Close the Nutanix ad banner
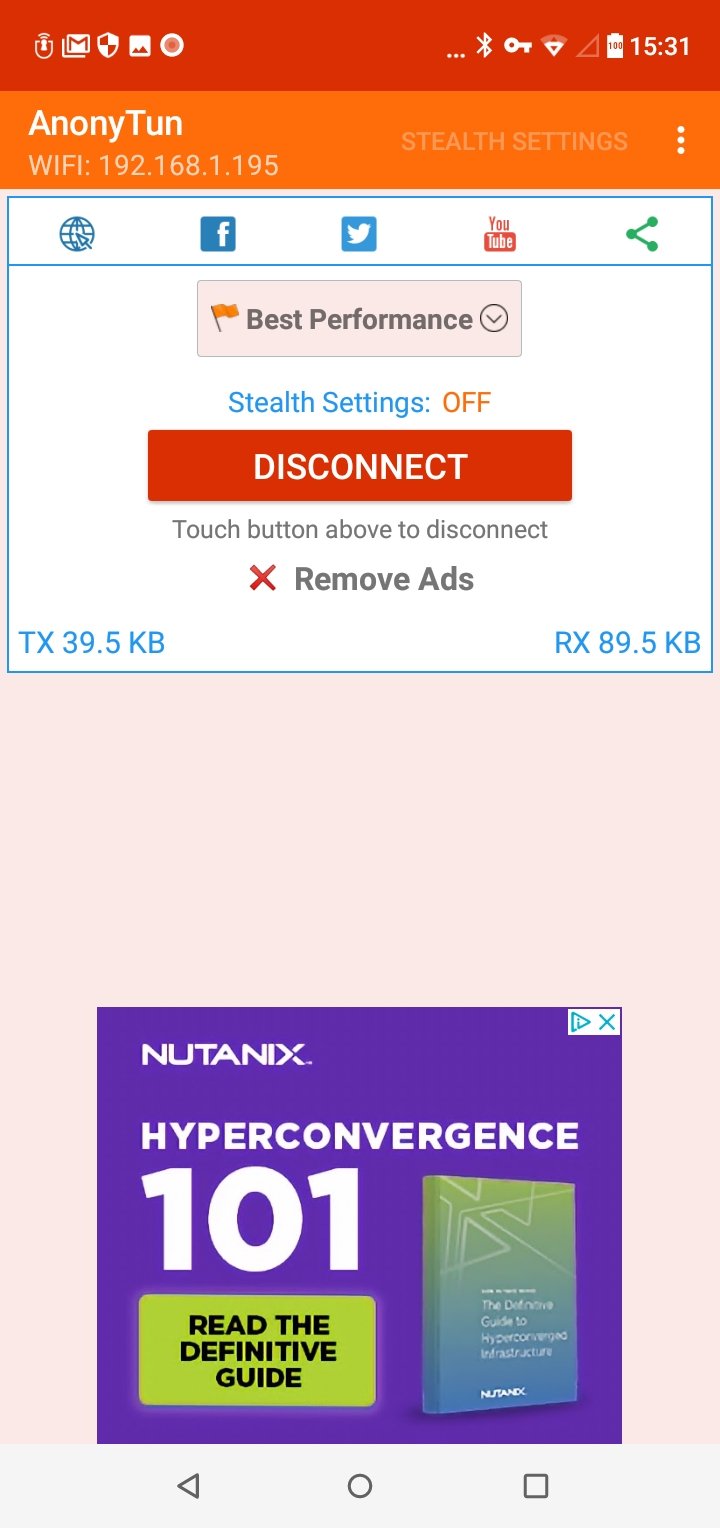 click(x=607, y=1022)
